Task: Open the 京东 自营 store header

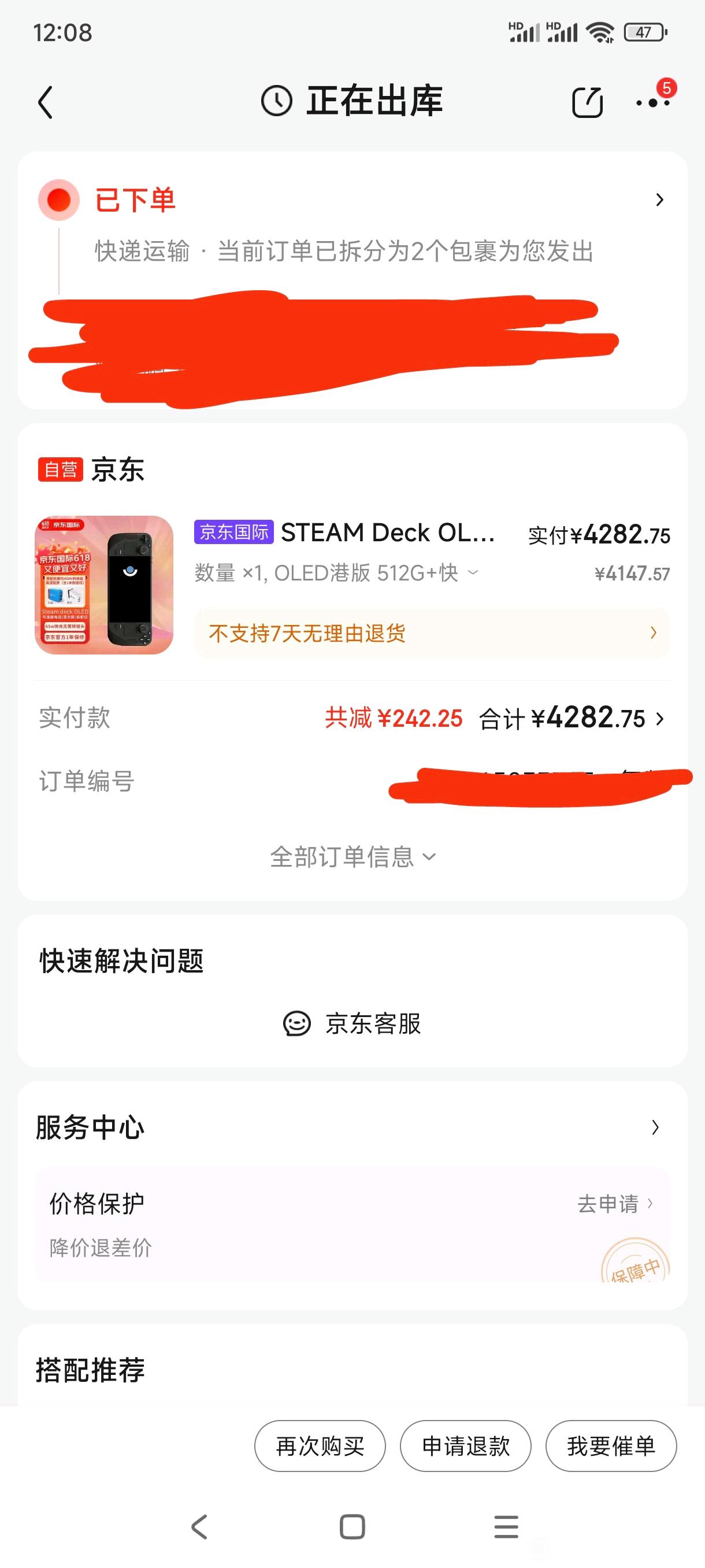Action: (91, 470)
